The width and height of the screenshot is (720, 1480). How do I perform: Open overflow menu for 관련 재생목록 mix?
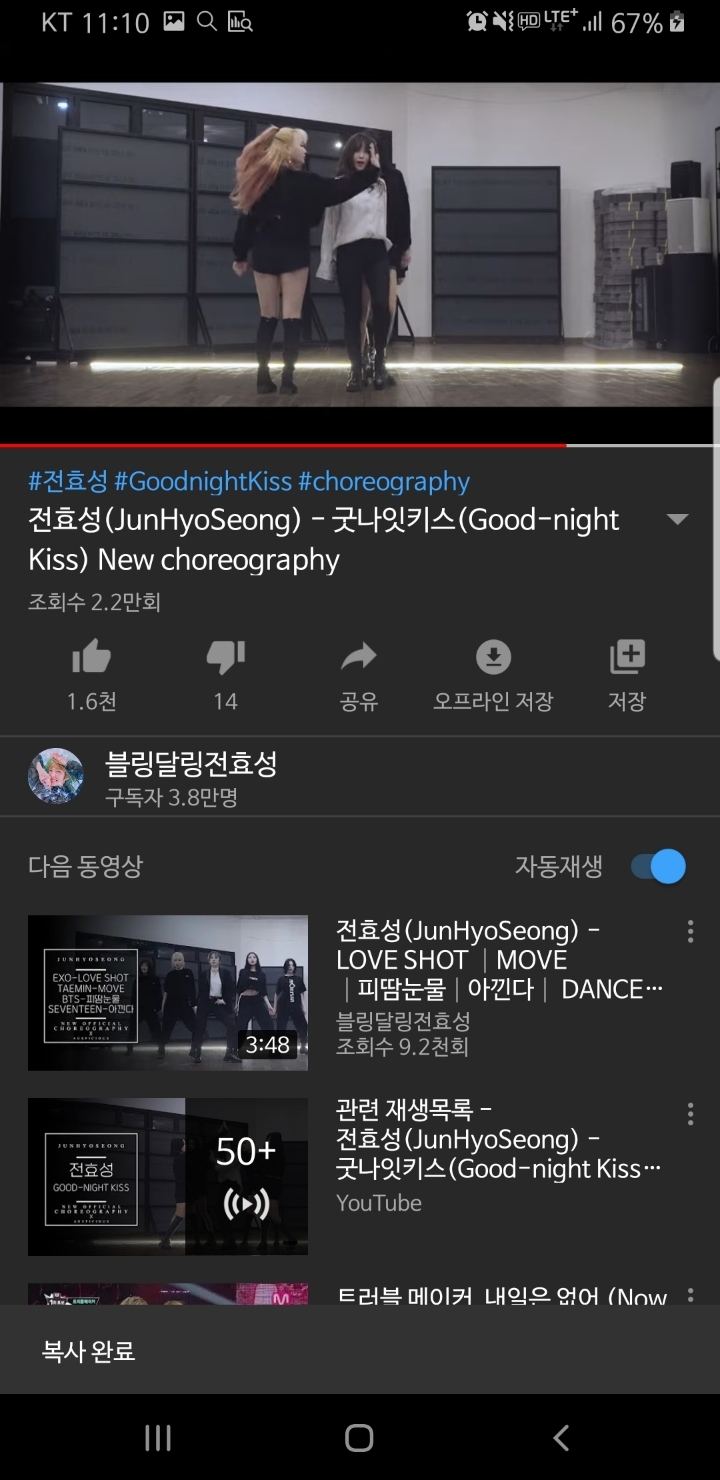[x=690, y=1114]
